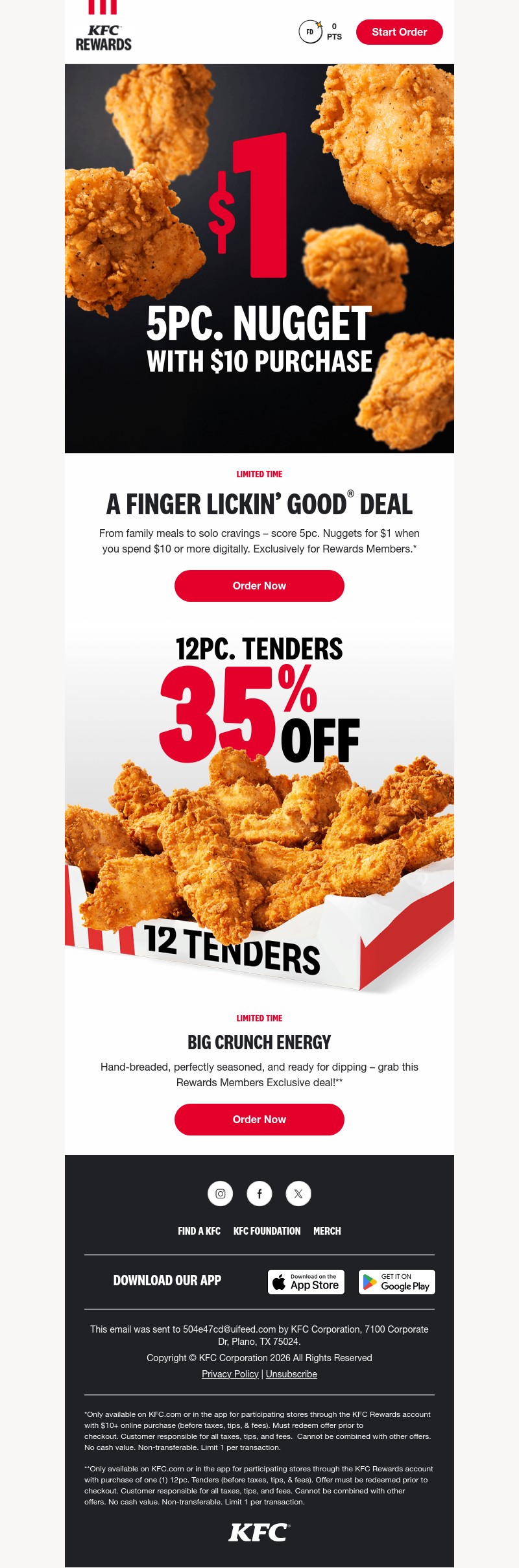Open the $1 5pc. Nugget banner

[x=259, y=258]
